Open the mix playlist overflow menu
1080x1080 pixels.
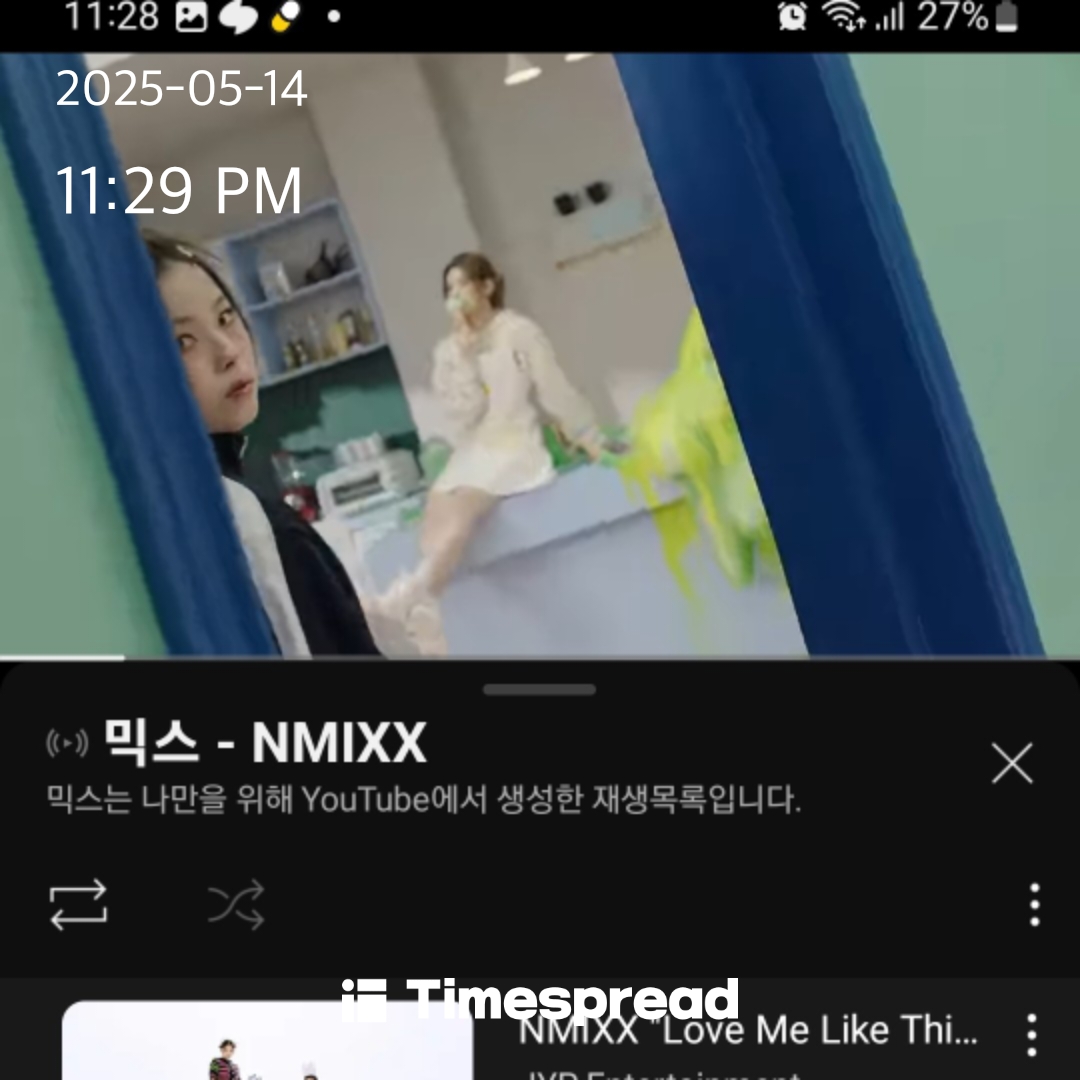pos(1034,904)
